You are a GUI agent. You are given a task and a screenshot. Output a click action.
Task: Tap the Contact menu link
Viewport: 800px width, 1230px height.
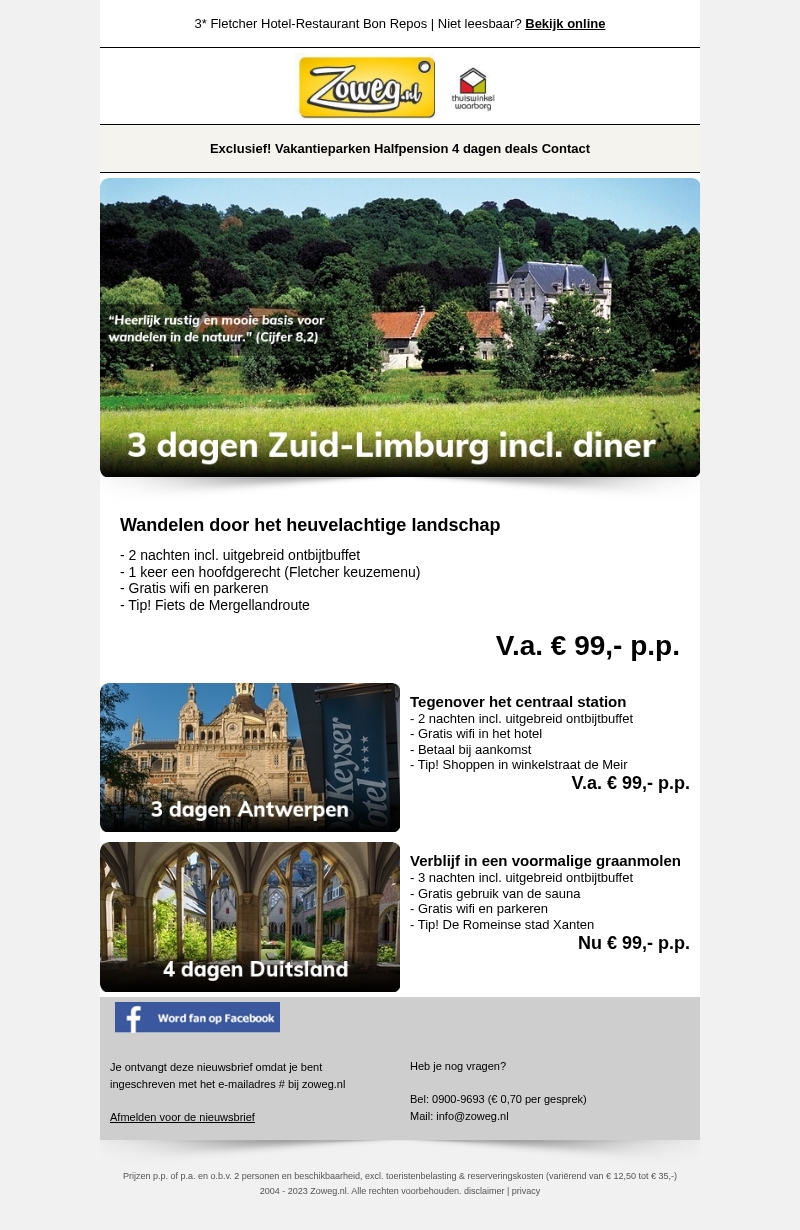(x=566, y=149)
